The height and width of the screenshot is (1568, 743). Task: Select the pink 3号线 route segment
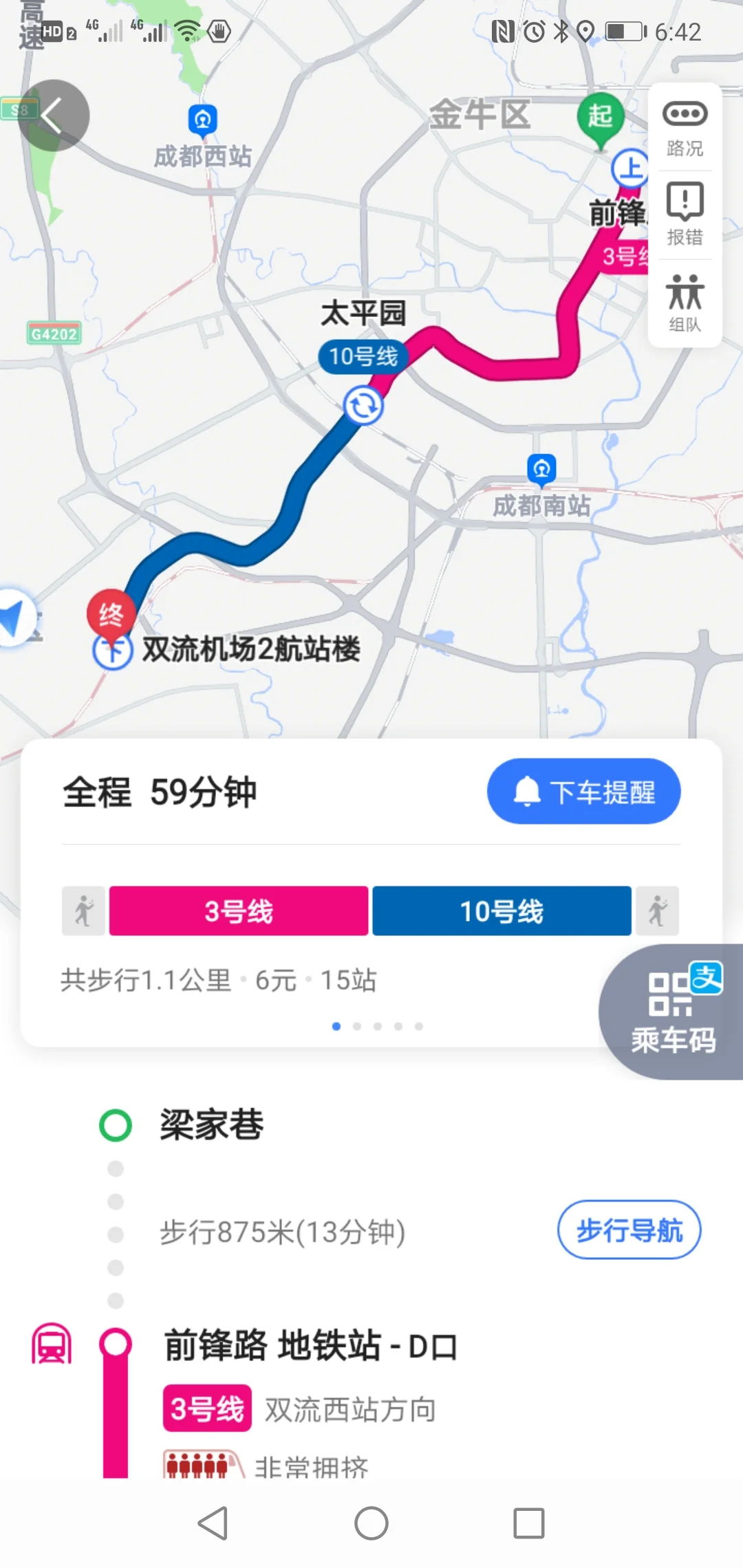tap(237, 911)
